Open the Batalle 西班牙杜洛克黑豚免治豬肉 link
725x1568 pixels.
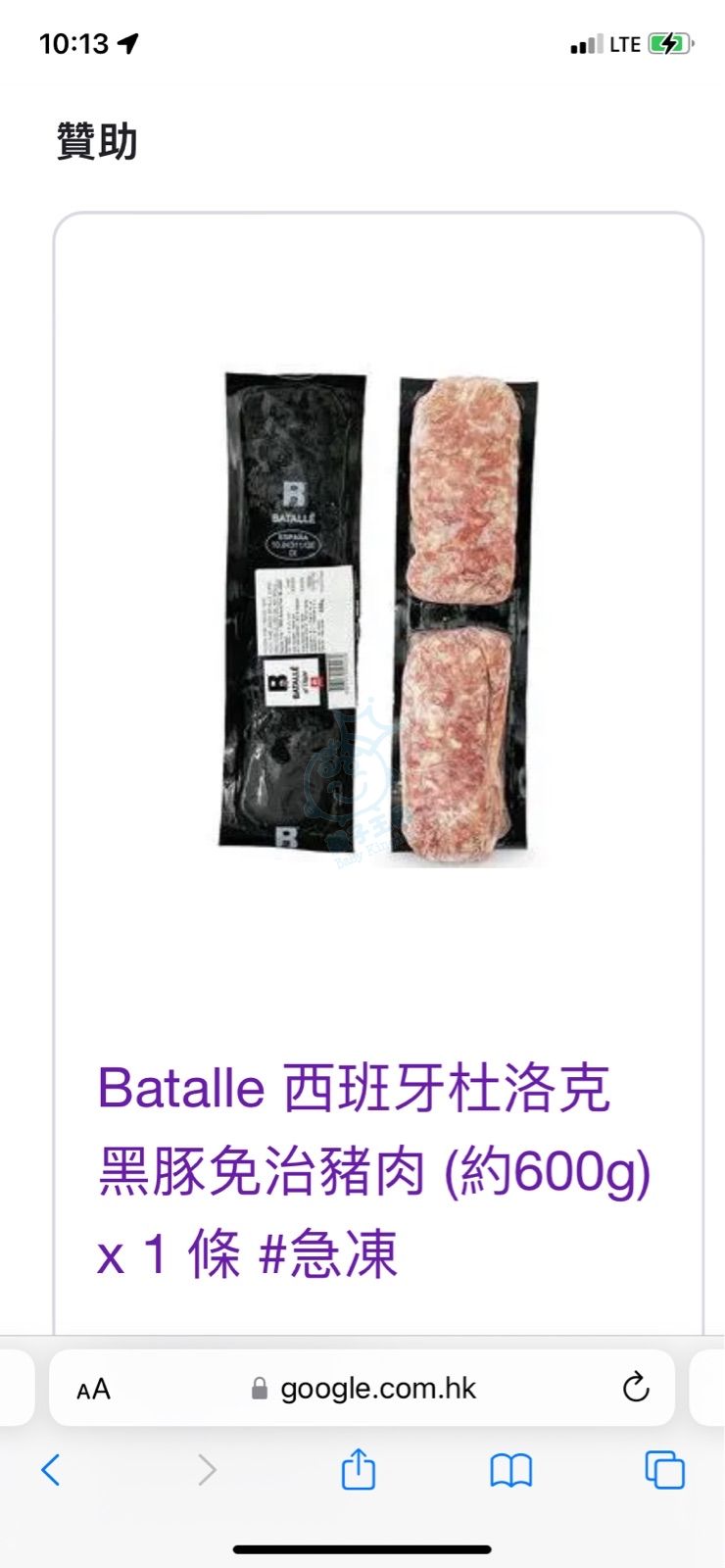coord(372,1170)
